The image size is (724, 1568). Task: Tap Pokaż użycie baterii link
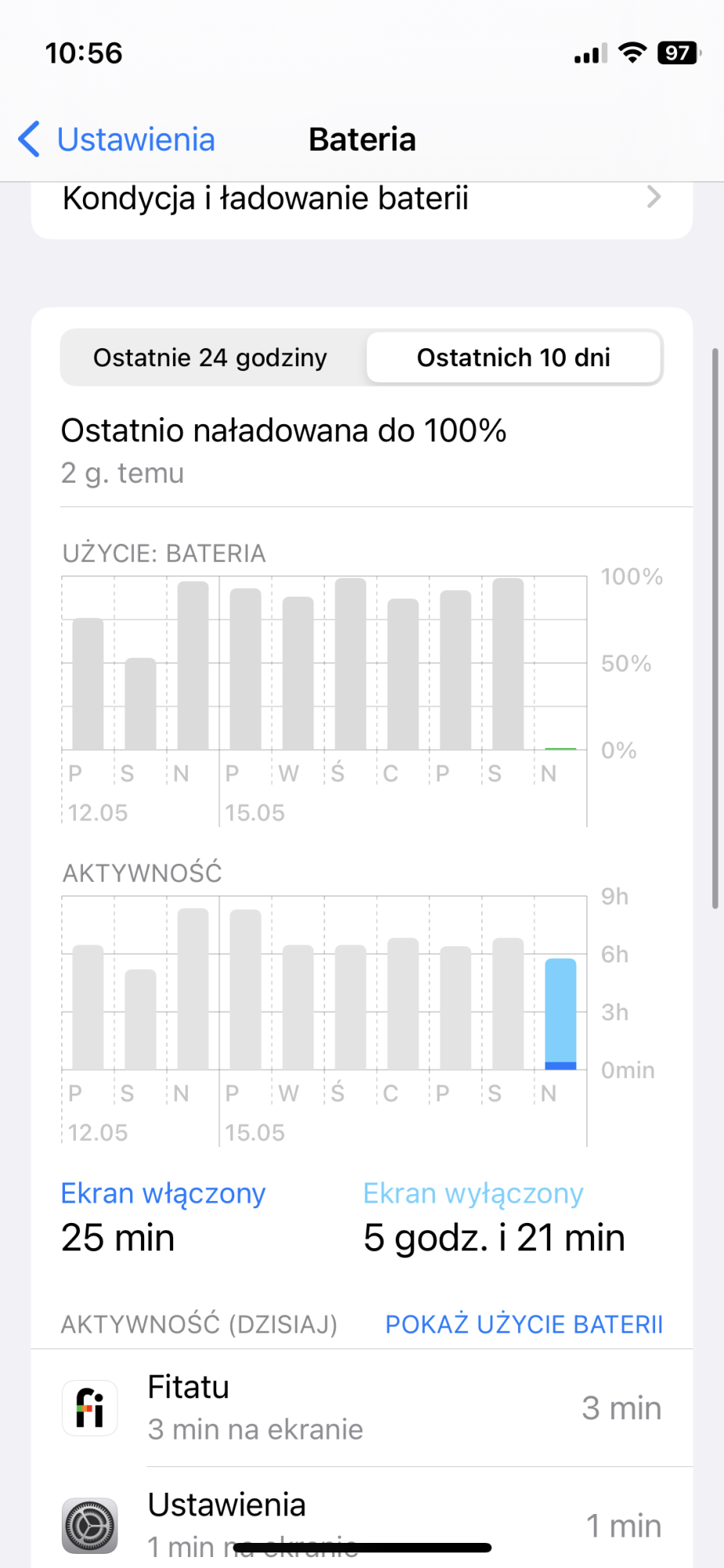point(524,1324)
